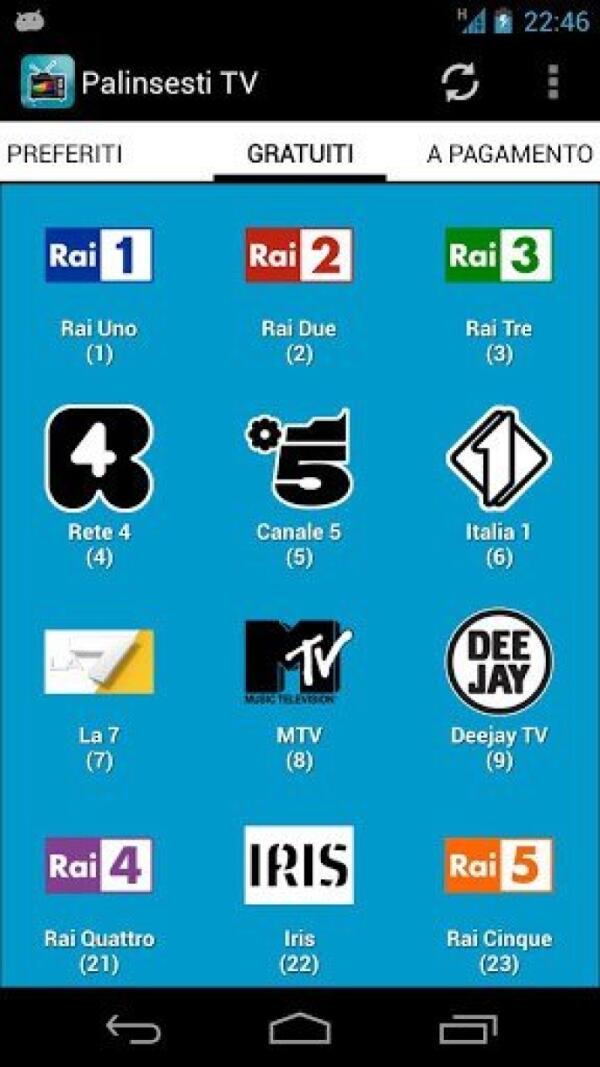Refresh the TV schedule
Image resolution: width=600 pixels, height=1067 pixels.
(461, 83)
